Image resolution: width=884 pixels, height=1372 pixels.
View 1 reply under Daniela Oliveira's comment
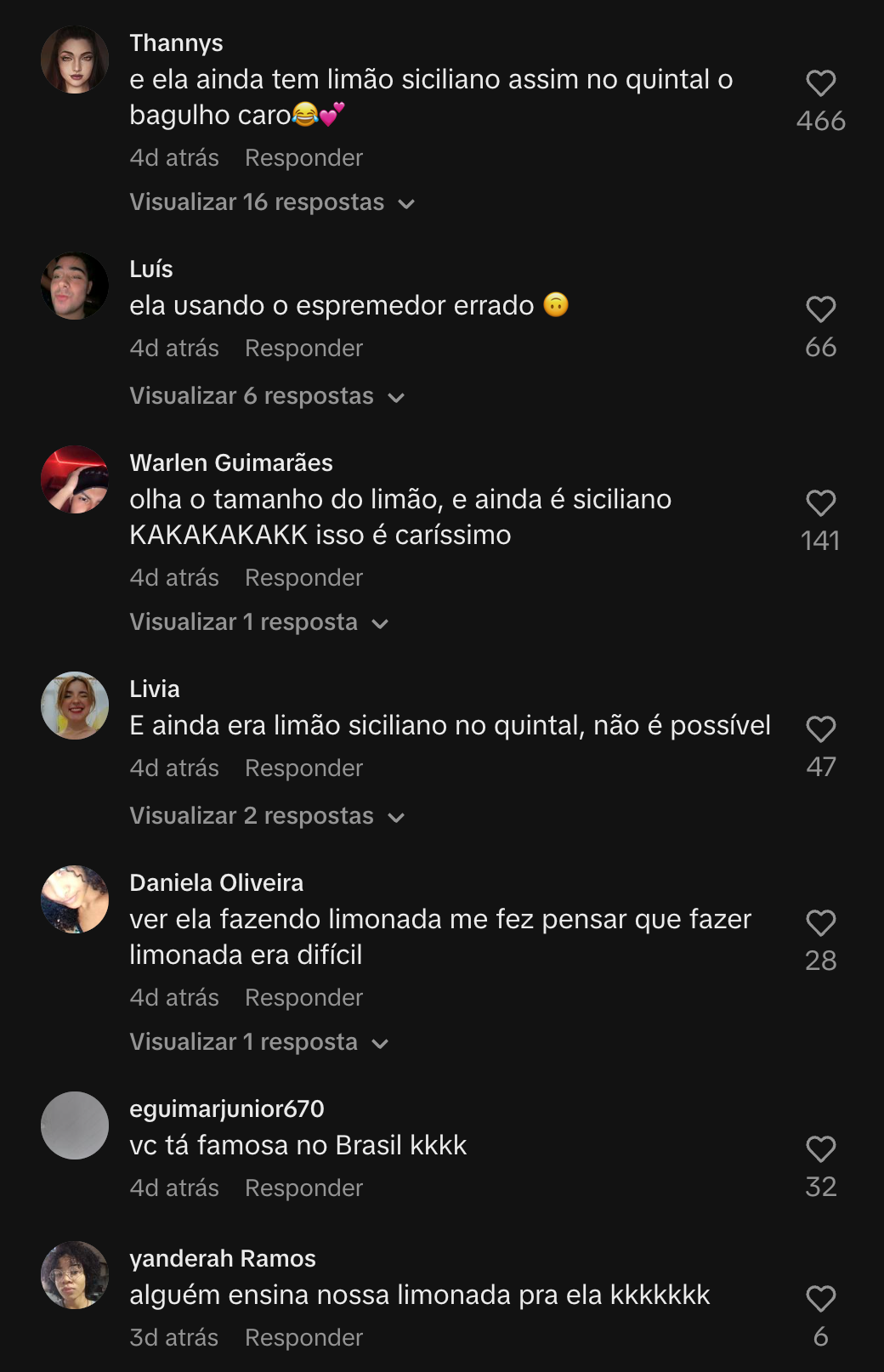(x=258, y=1042)
